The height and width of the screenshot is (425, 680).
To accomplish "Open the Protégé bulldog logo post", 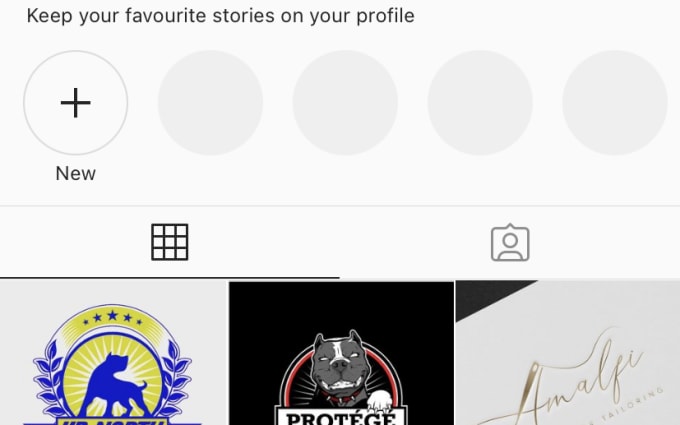I will coord(341,355).
